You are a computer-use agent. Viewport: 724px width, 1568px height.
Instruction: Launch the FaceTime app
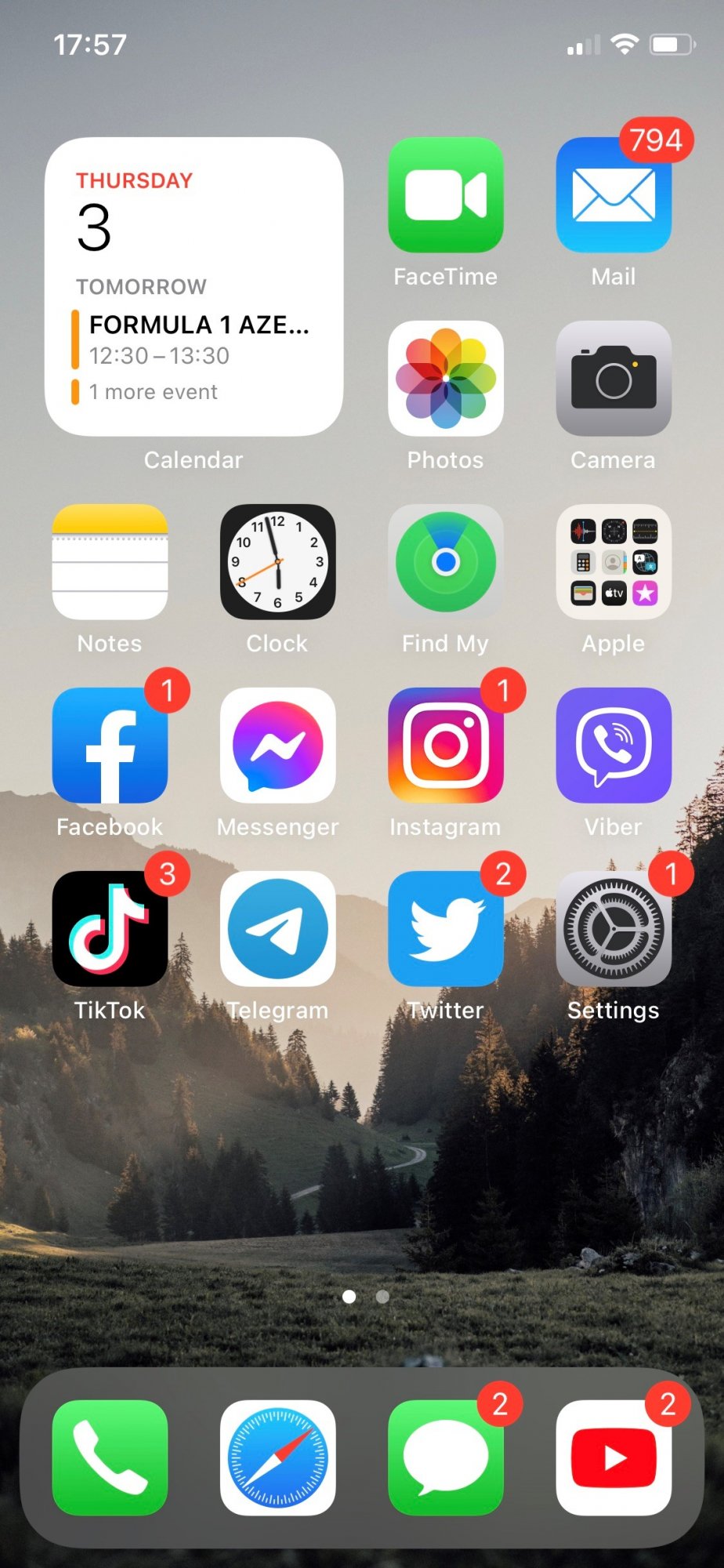pos(445,195)
